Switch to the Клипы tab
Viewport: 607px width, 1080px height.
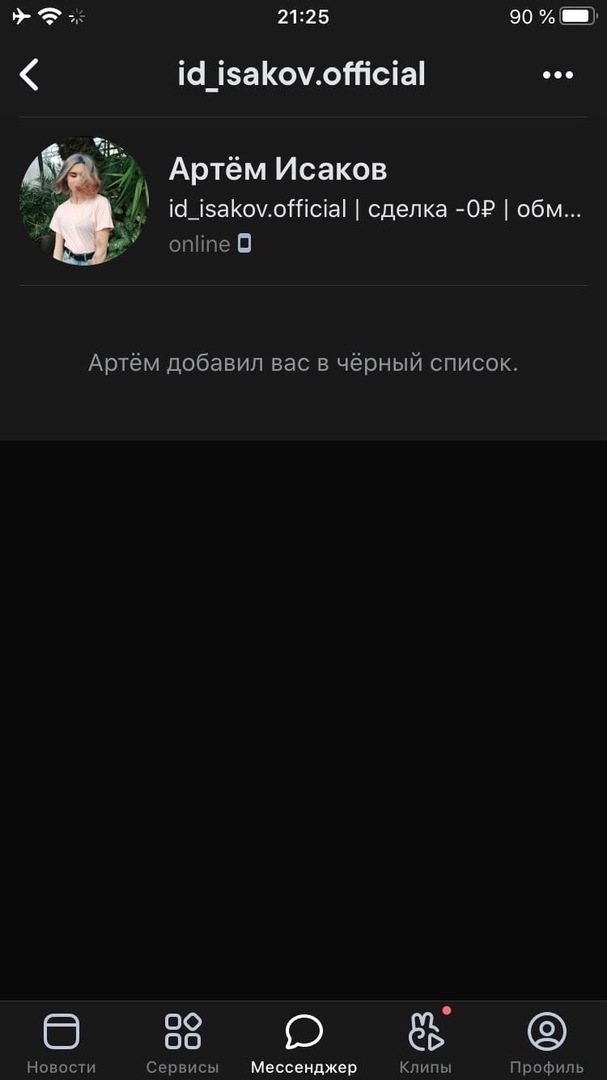pyautogui.click(x=425, y=1042)
